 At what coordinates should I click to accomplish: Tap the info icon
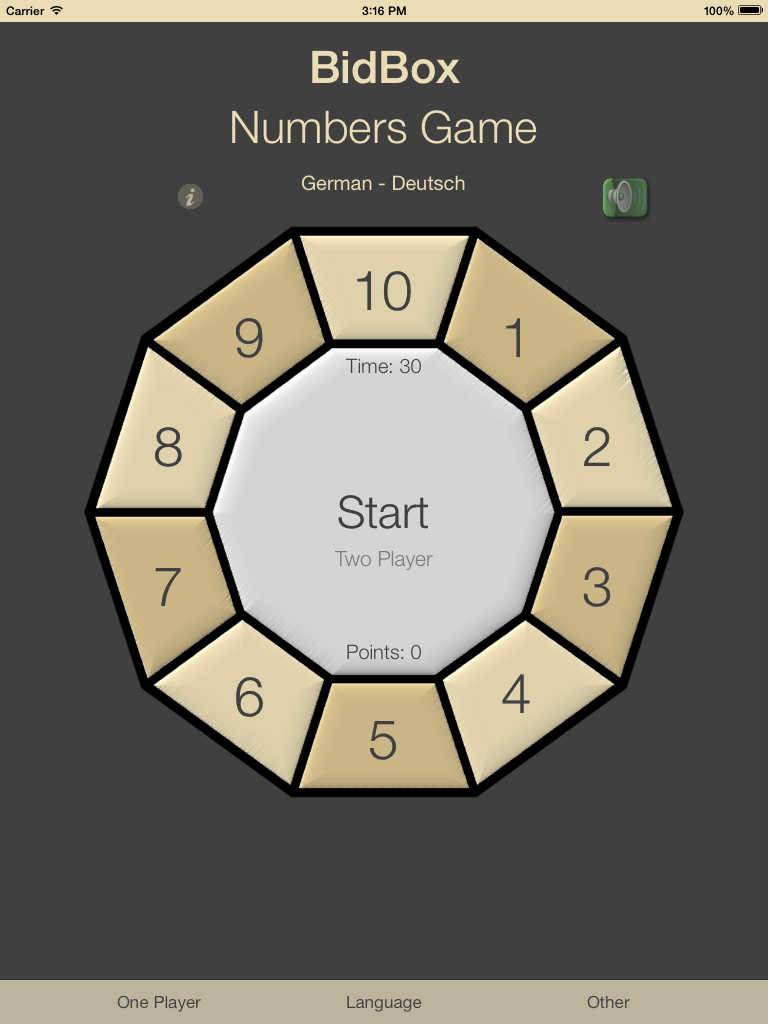click(190, 197)
